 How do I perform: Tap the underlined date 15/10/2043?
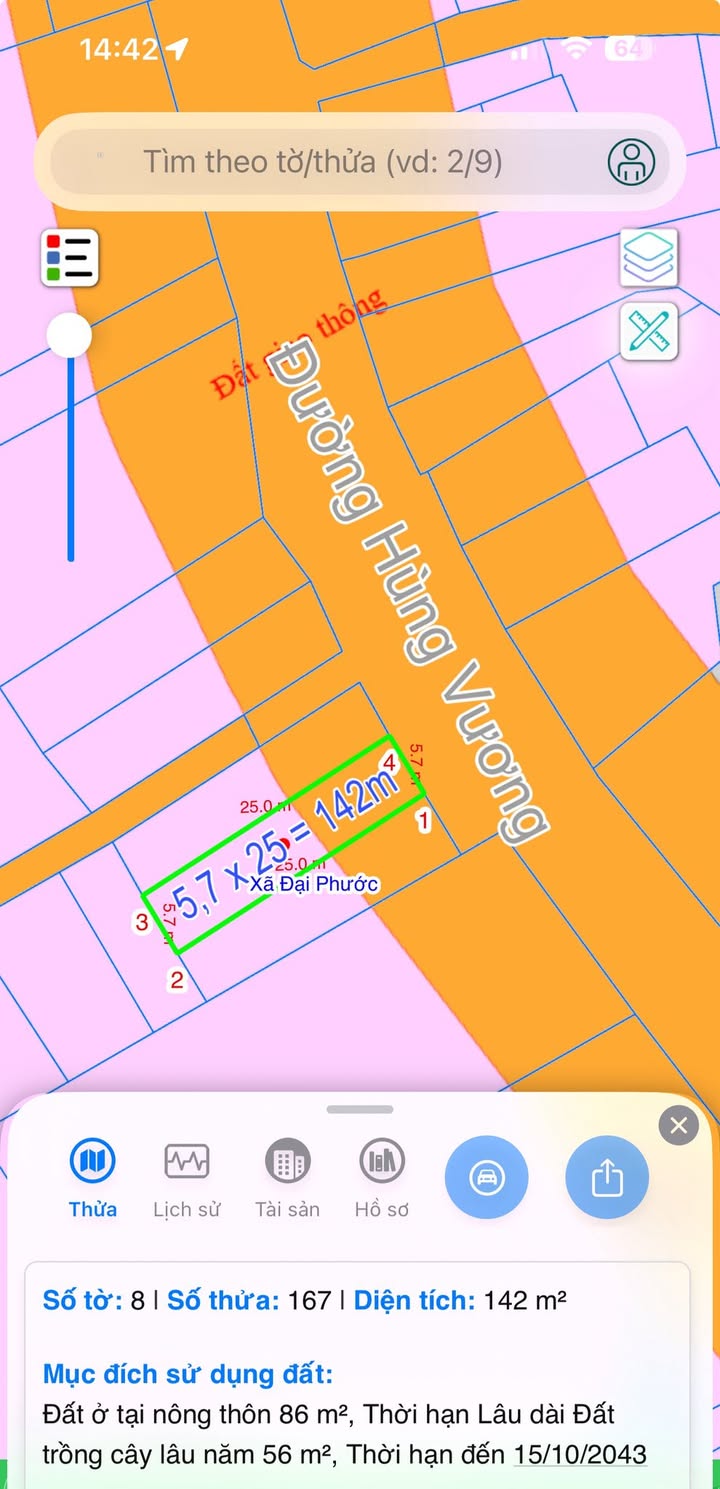[x=580, y=1454]
